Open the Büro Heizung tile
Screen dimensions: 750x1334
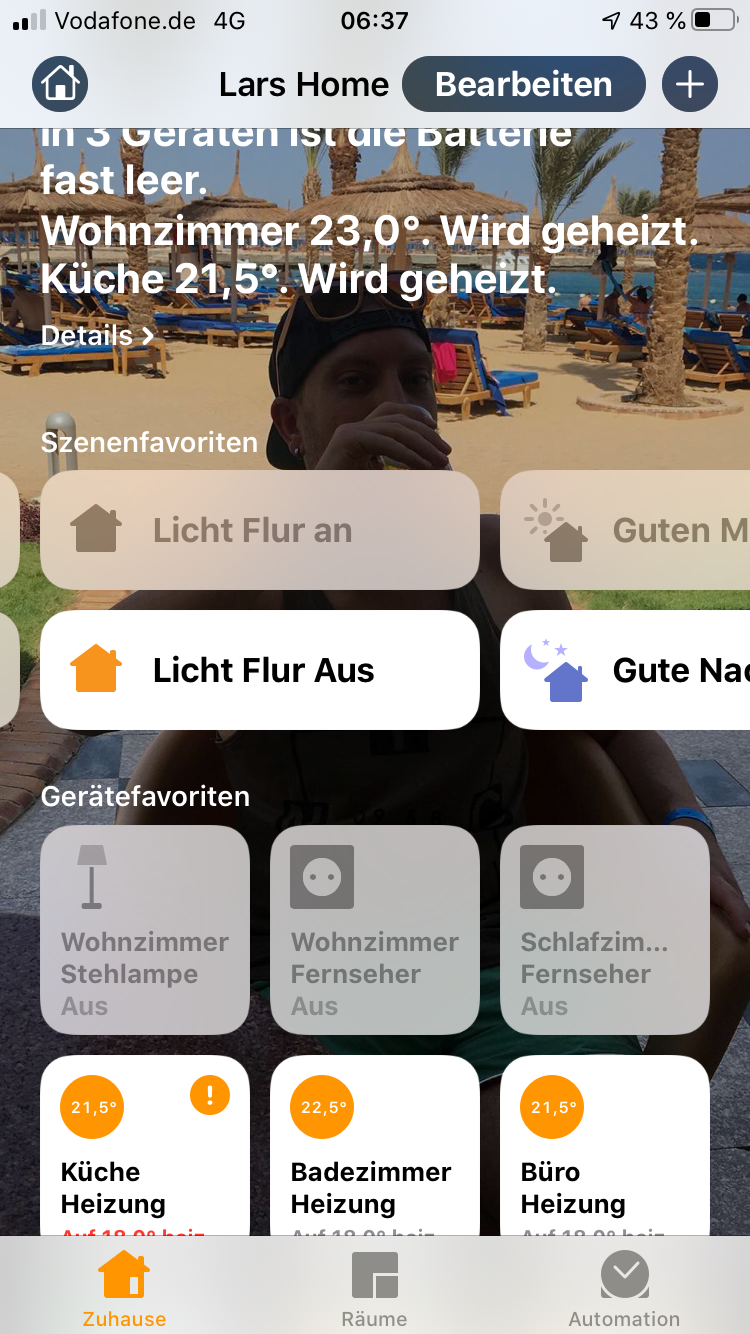(605, 1150)
